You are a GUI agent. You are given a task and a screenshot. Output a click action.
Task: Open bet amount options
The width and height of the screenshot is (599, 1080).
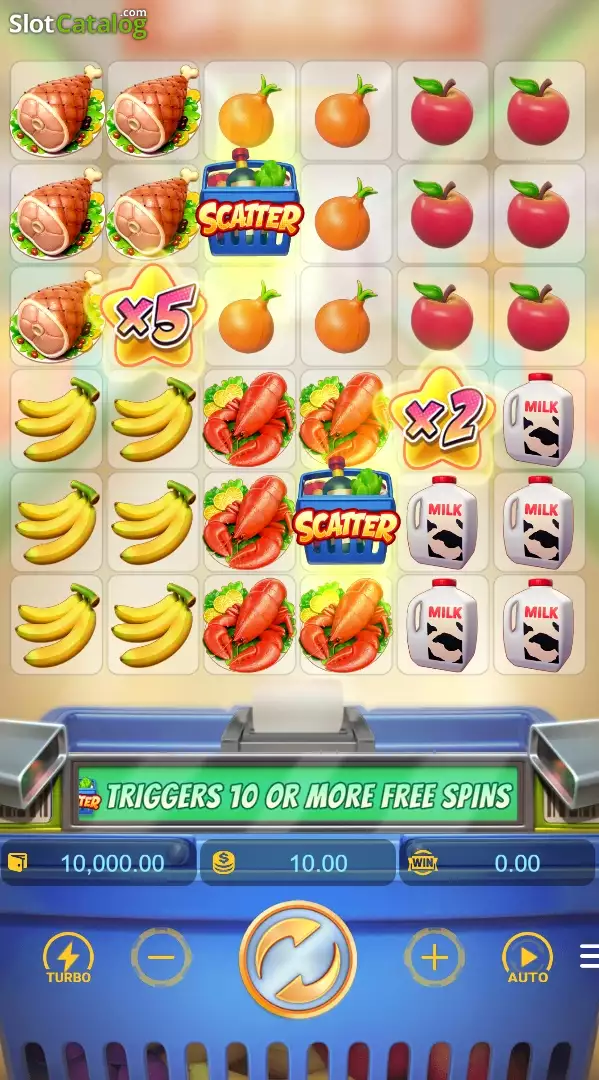(x=297, y=862)
